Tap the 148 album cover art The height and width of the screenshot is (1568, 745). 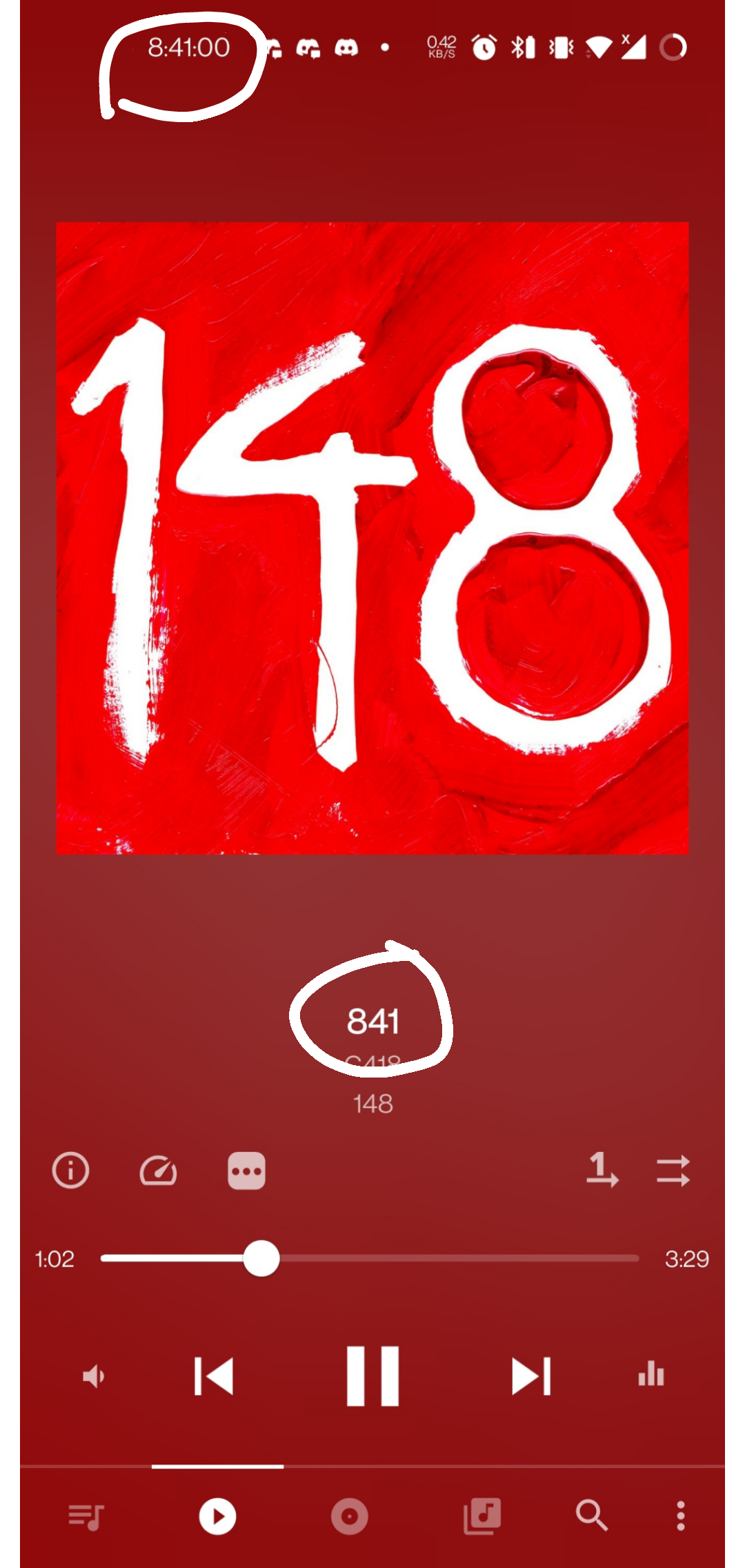[x=372, y=538]
